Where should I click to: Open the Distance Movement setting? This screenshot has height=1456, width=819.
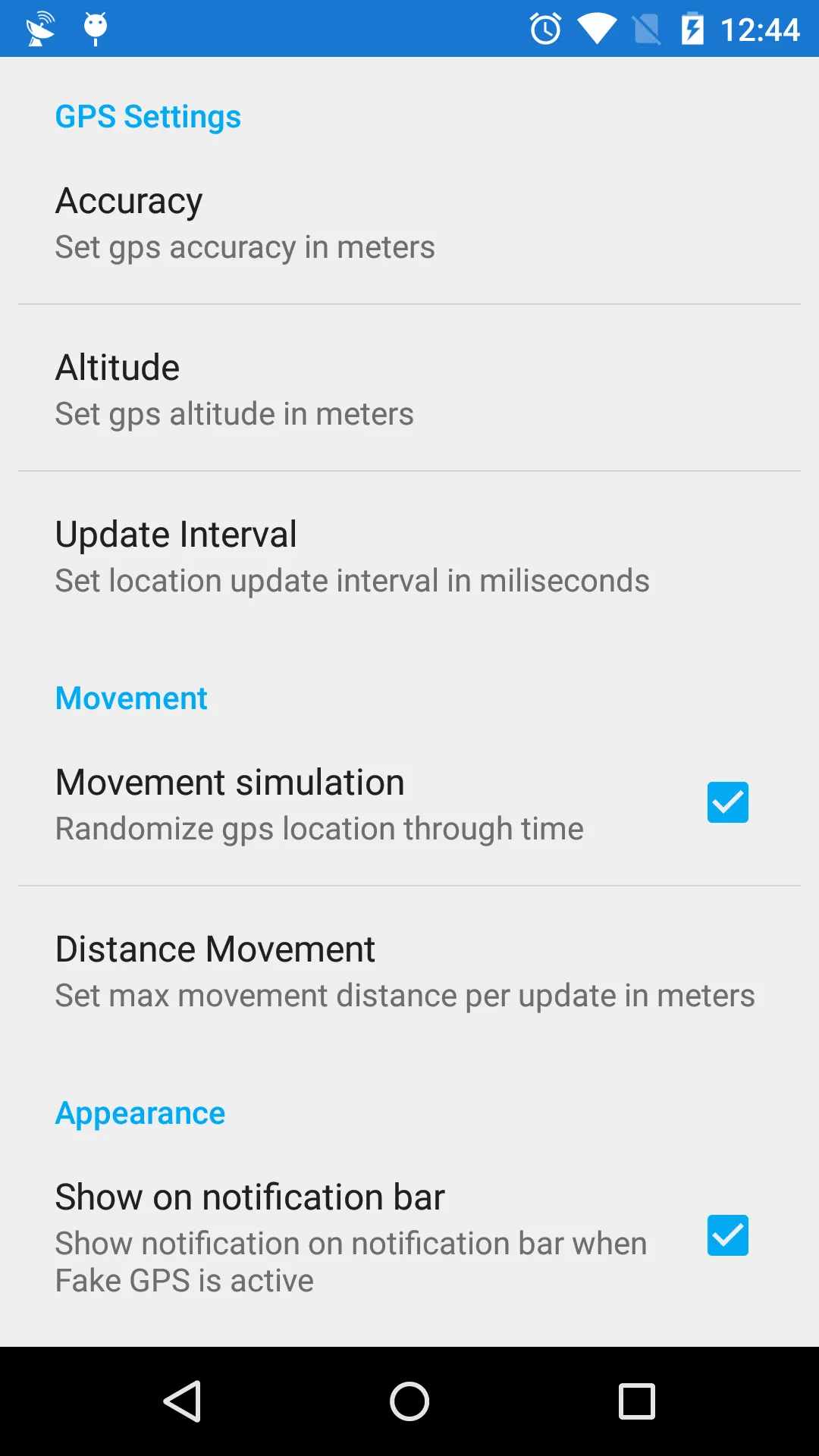tap(409, 971)
